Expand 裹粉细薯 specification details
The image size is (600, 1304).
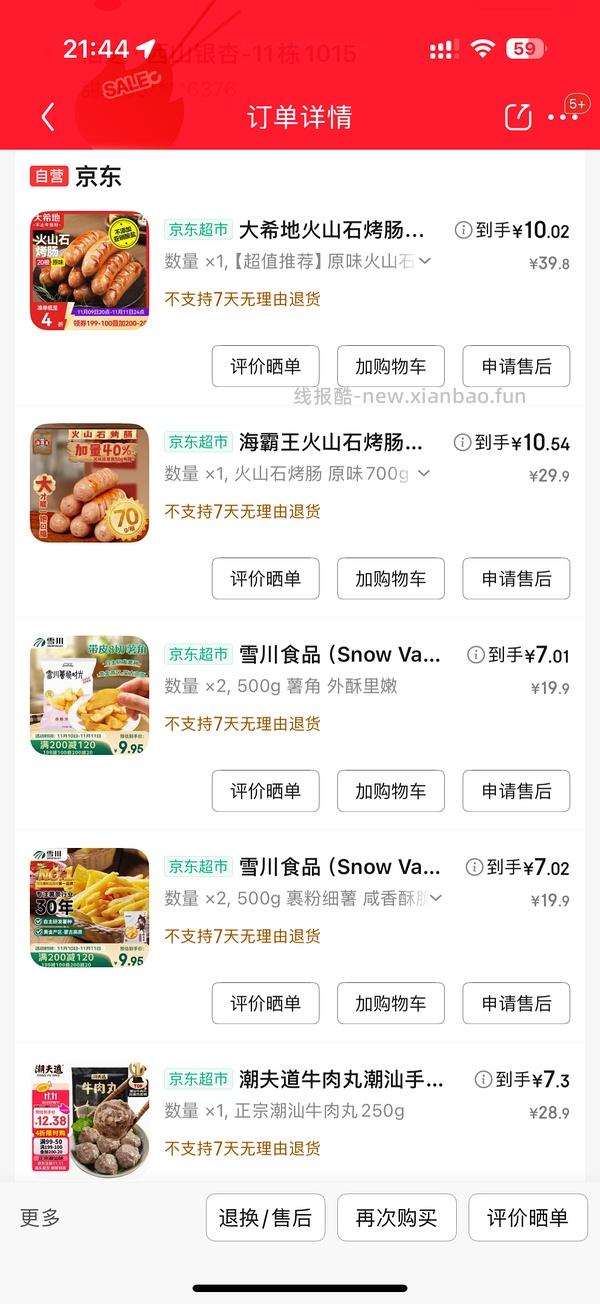(x=435, y=898)
